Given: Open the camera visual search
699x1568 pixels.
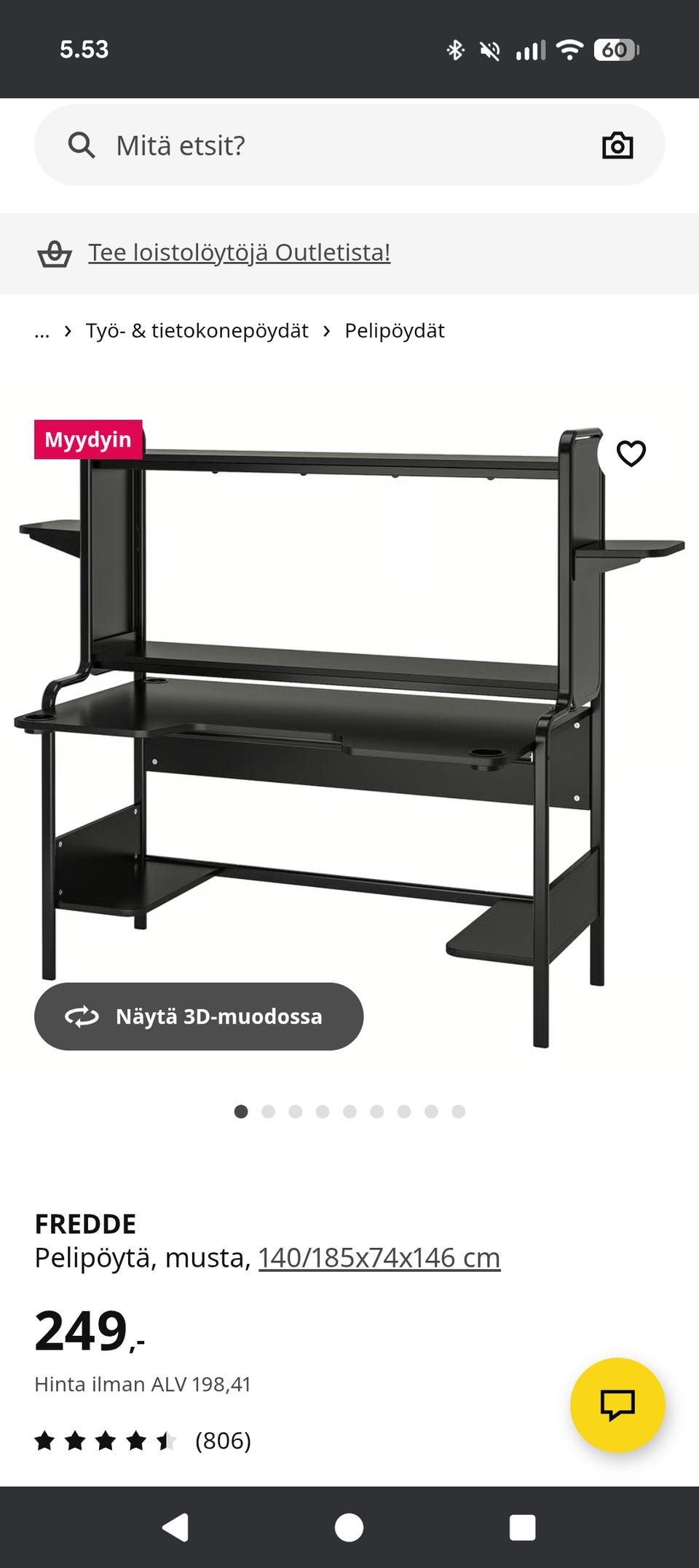Looking at the screenshot, I should tap(617, 146).
